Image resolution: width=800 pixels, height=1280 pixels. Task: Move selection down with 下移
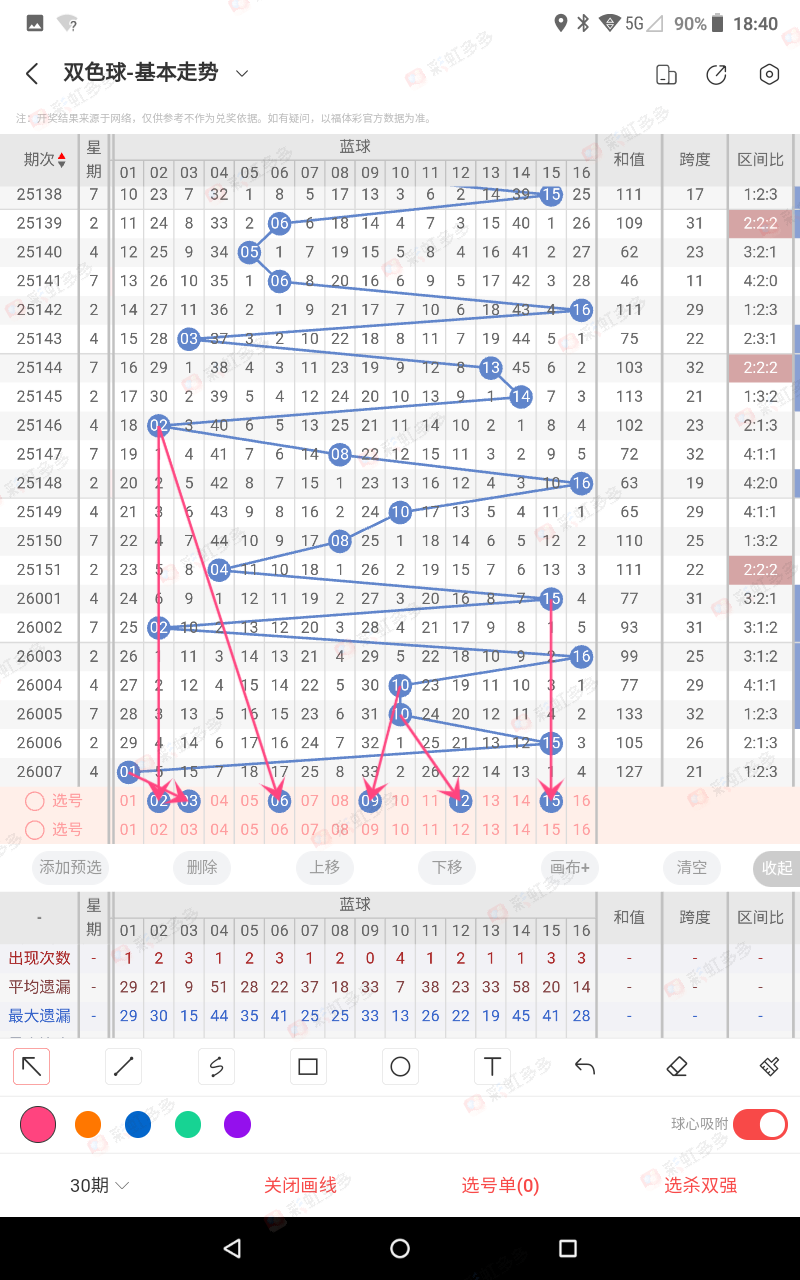tap(447, 867)
